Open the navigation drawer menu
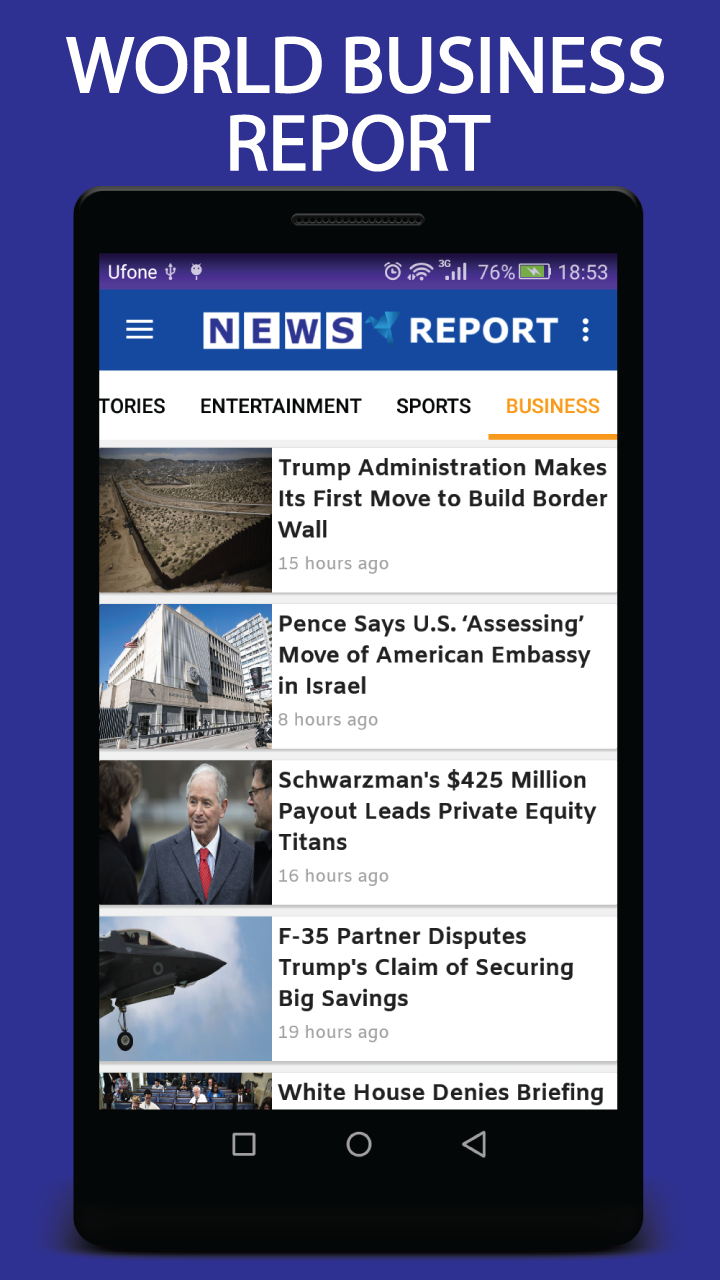Viewport: 720px width, 1280px height. coord(139,329)
